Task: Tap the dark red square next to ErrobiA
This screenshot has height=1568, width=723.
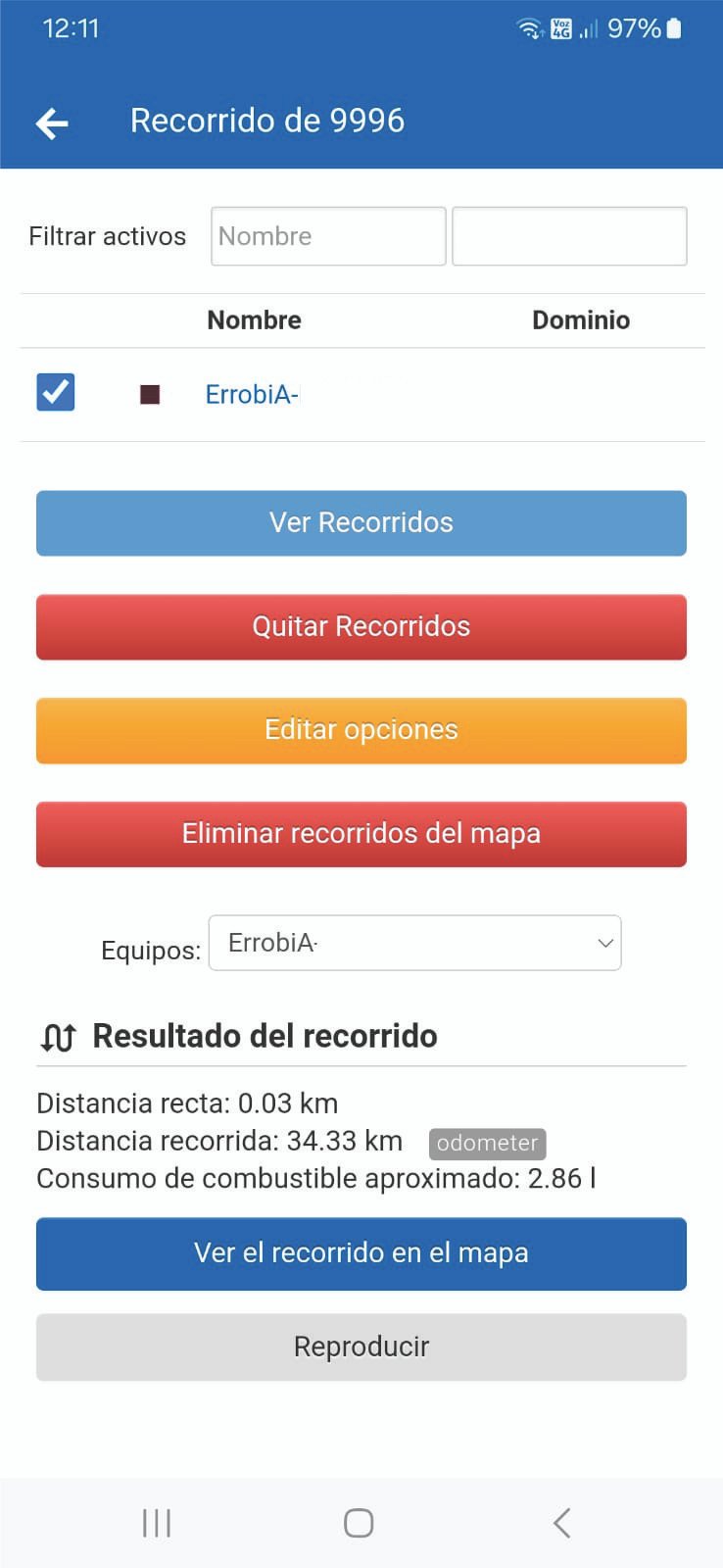Action: coord(149,392)
